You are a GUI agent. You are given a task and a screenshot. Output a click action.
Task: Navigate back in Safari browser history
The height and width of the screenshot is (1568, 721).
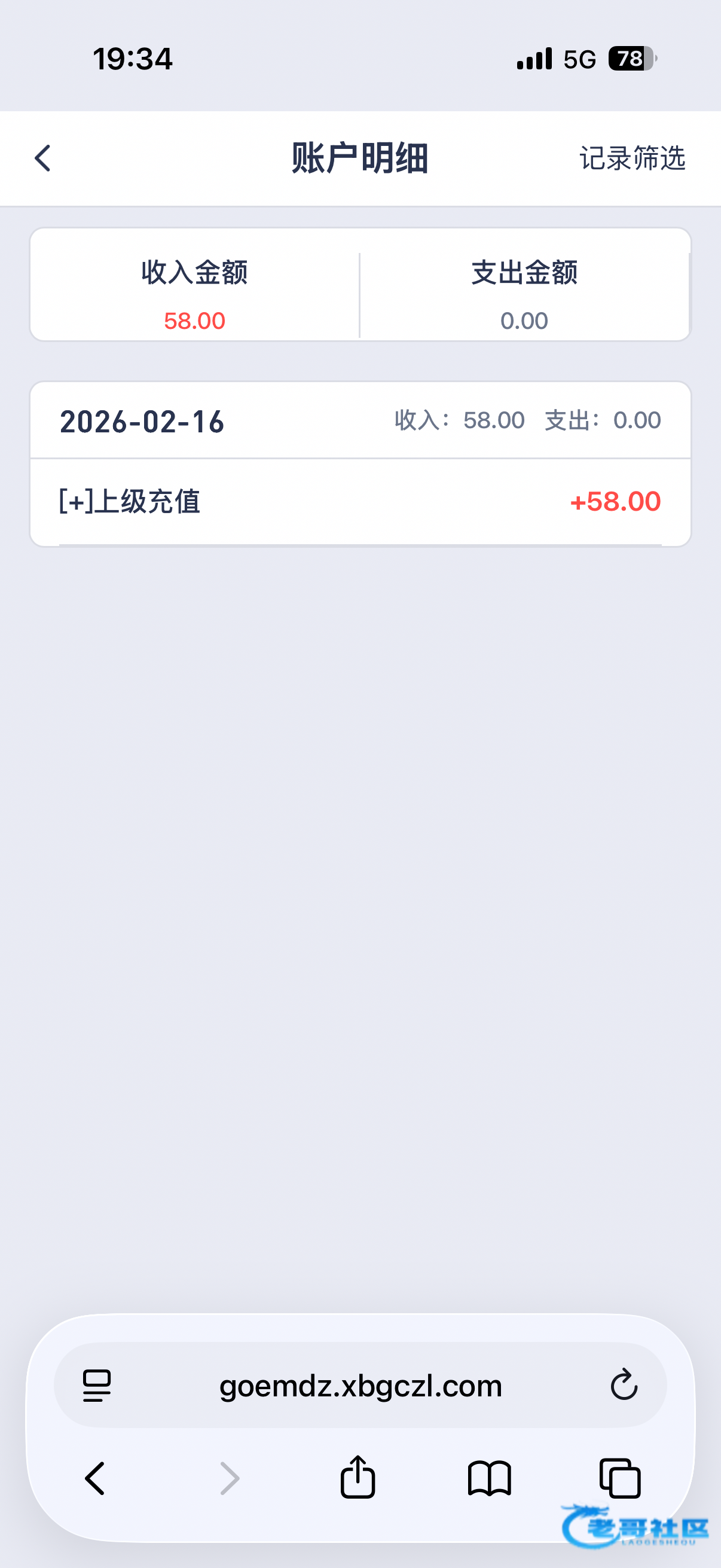coord(95,1478)
